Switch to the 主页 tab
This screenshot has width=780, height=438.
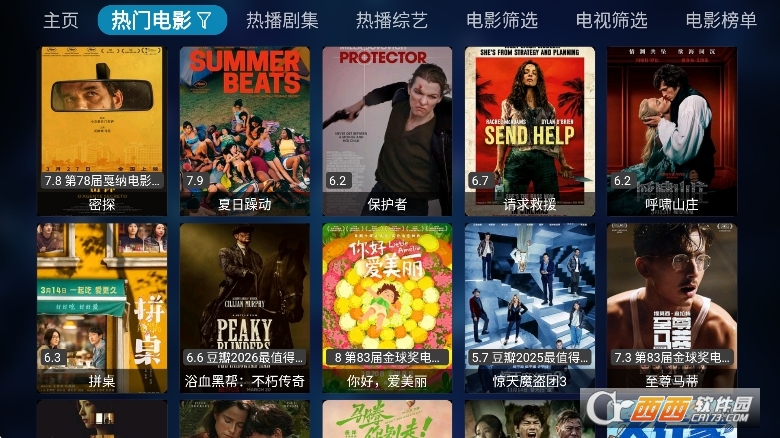pos(61,20)
